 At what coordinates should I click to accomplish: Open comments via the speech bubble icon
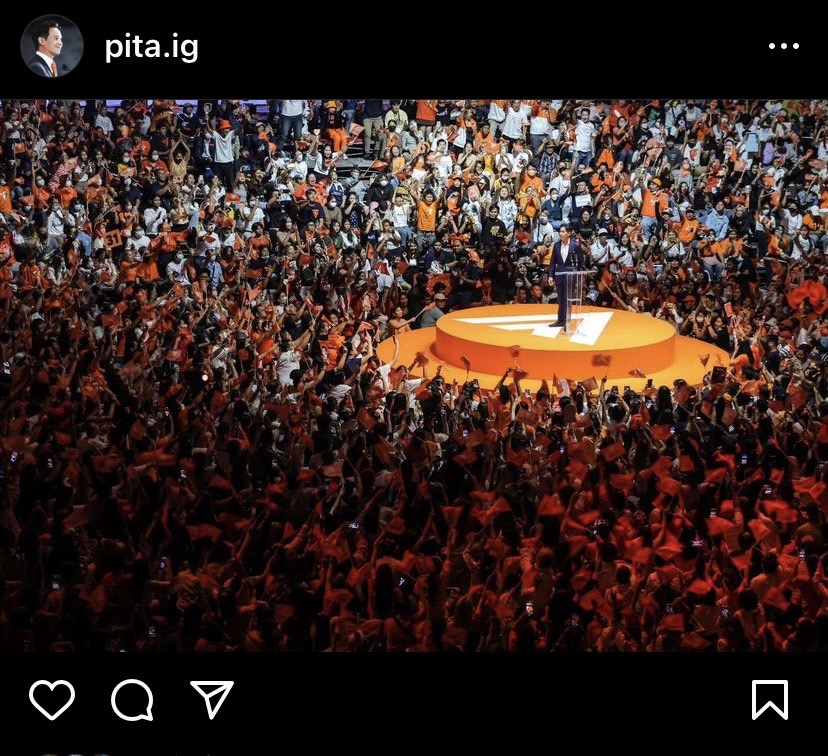coord(132,700)
